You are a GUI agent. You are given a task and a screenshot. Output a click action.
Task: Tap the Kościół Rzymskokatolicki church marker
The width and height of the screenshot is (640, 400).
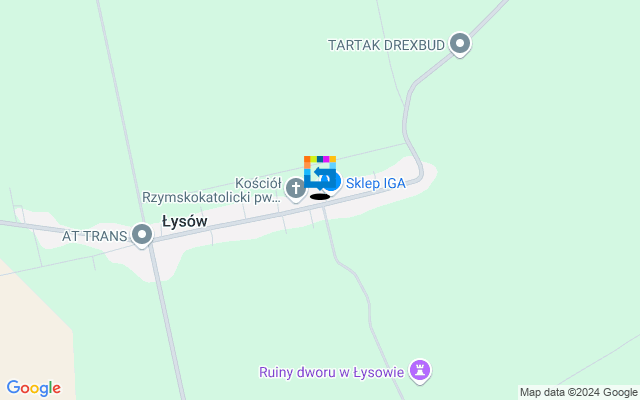296,187
